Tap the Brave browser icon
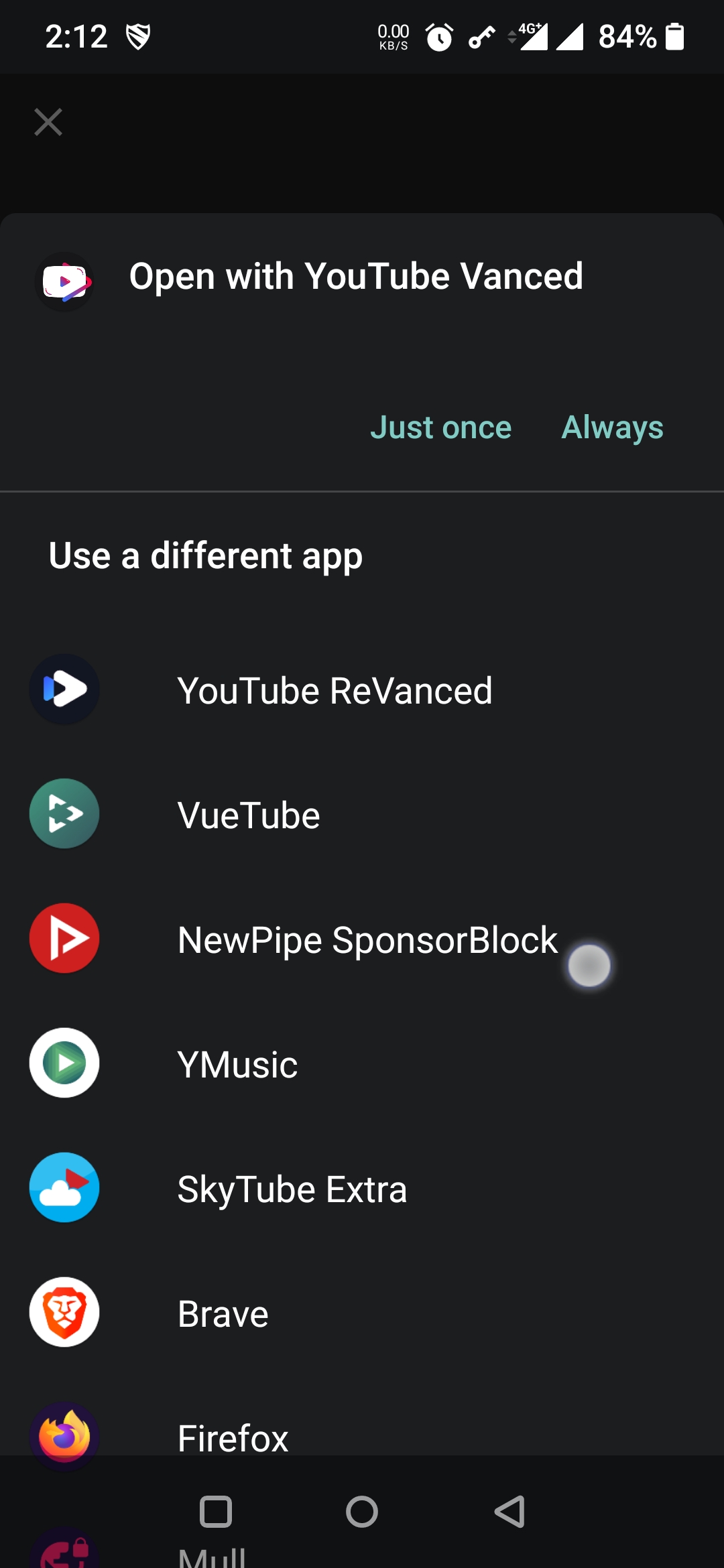 click(64, 1313)
